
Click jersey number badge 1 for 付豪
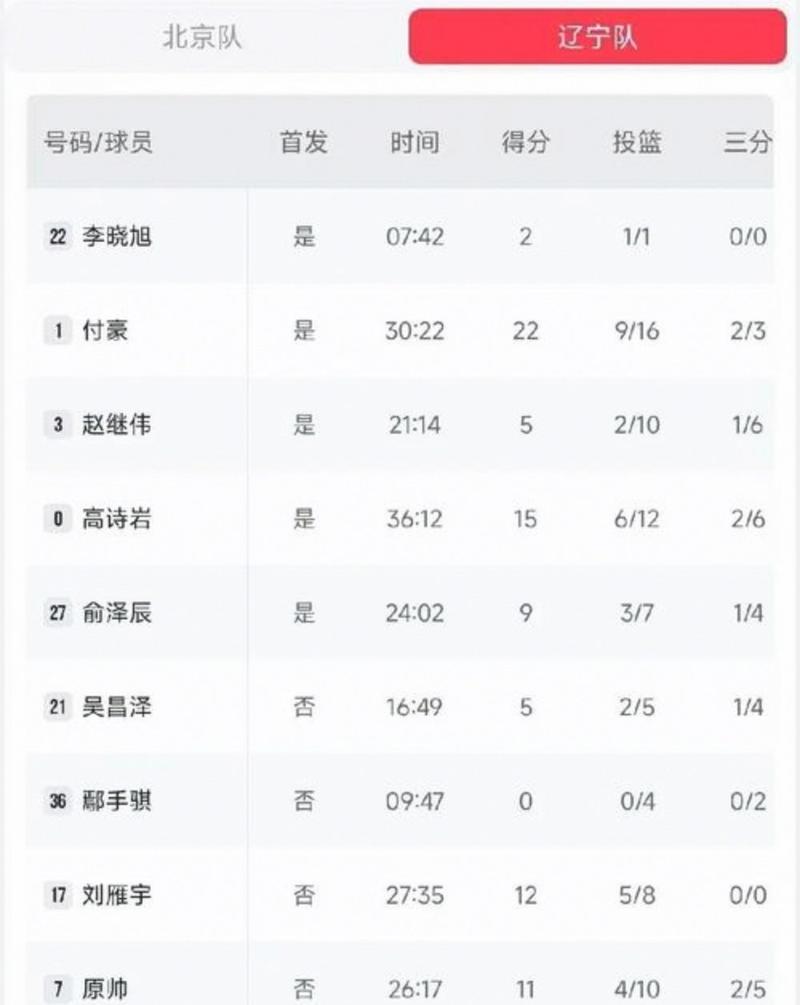tap(60, 330)
